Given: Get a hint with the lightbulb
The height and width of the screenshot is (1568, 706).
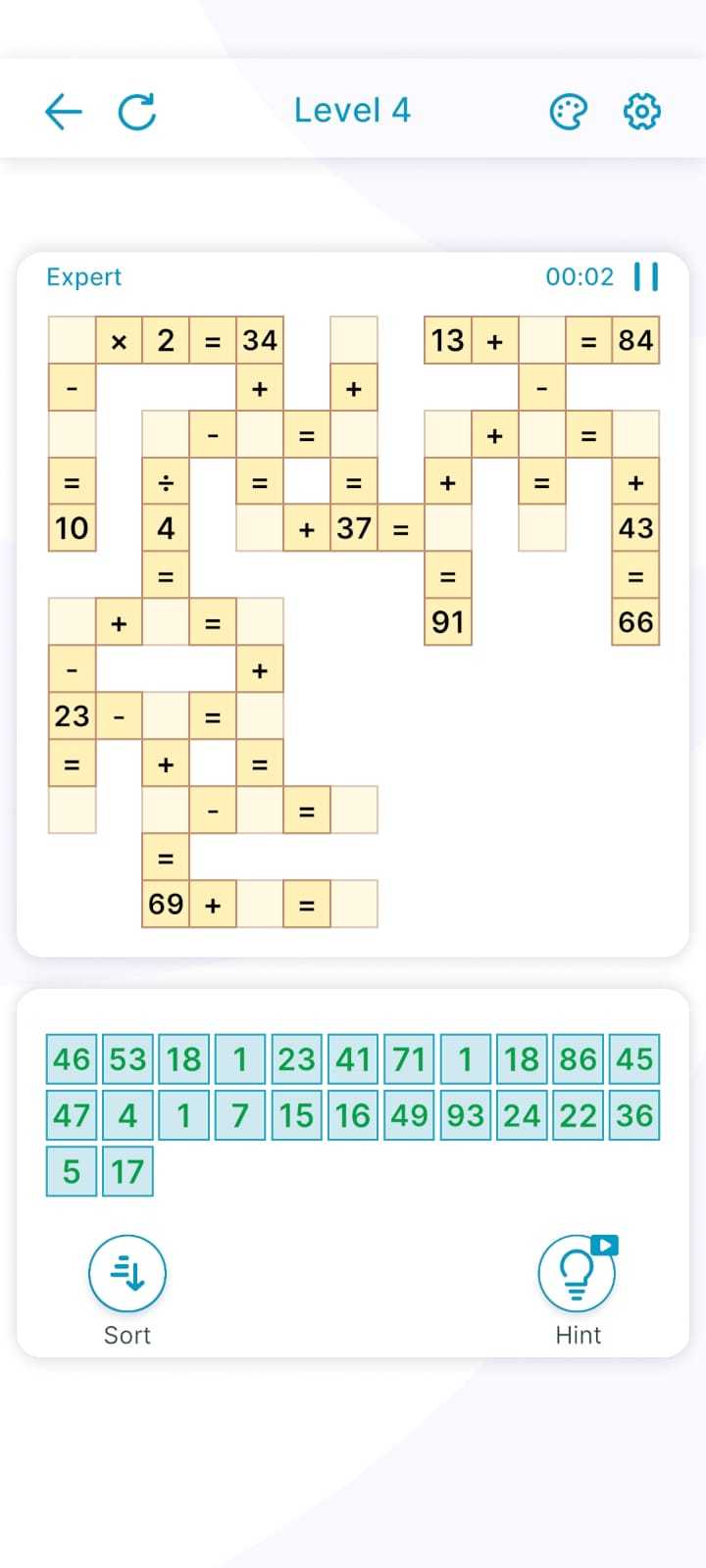Looking at the screenshot, I should 578,1275.
